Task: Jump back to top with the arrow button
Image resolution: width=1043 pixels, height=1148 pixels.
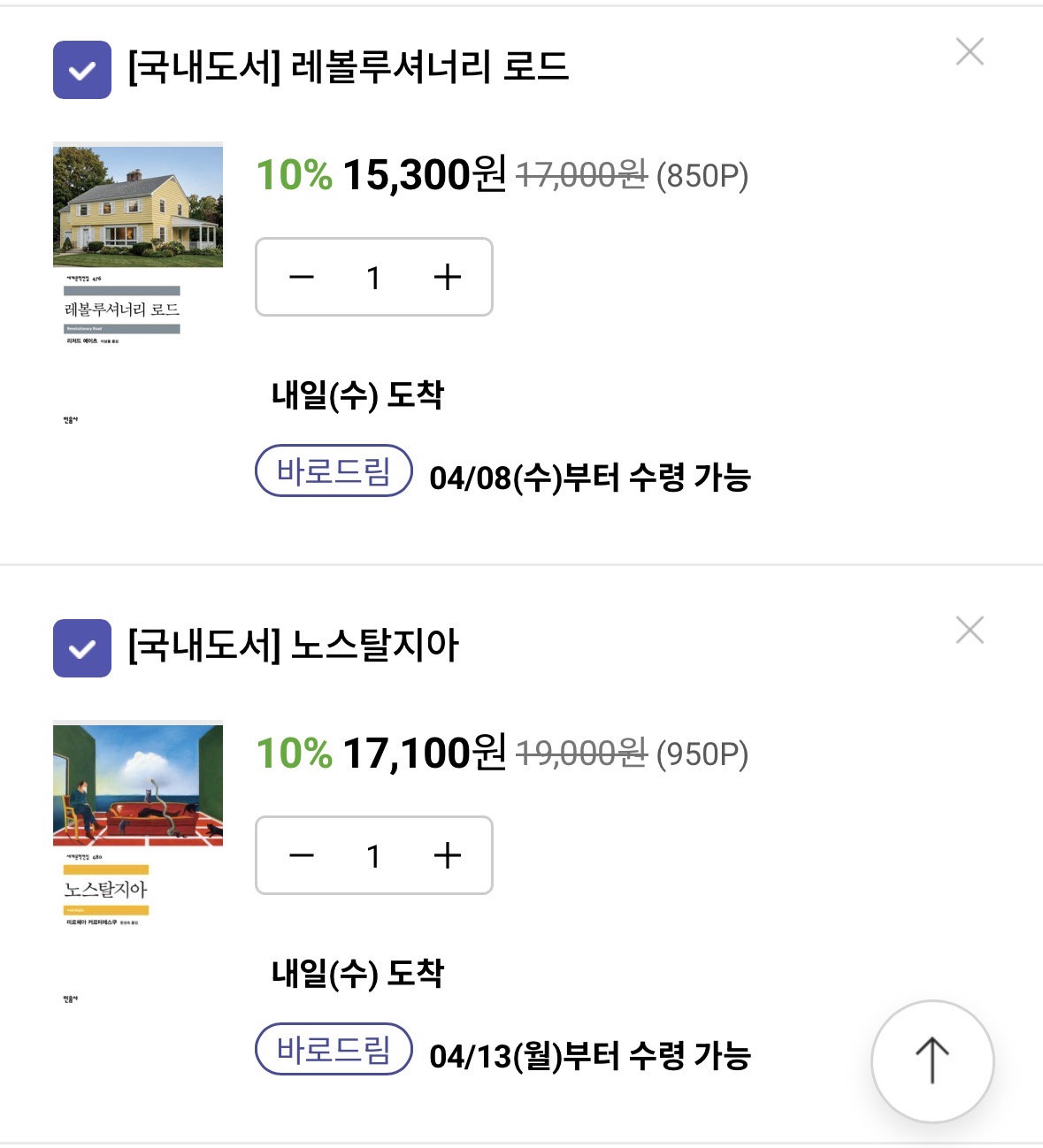Action: 932,1060
